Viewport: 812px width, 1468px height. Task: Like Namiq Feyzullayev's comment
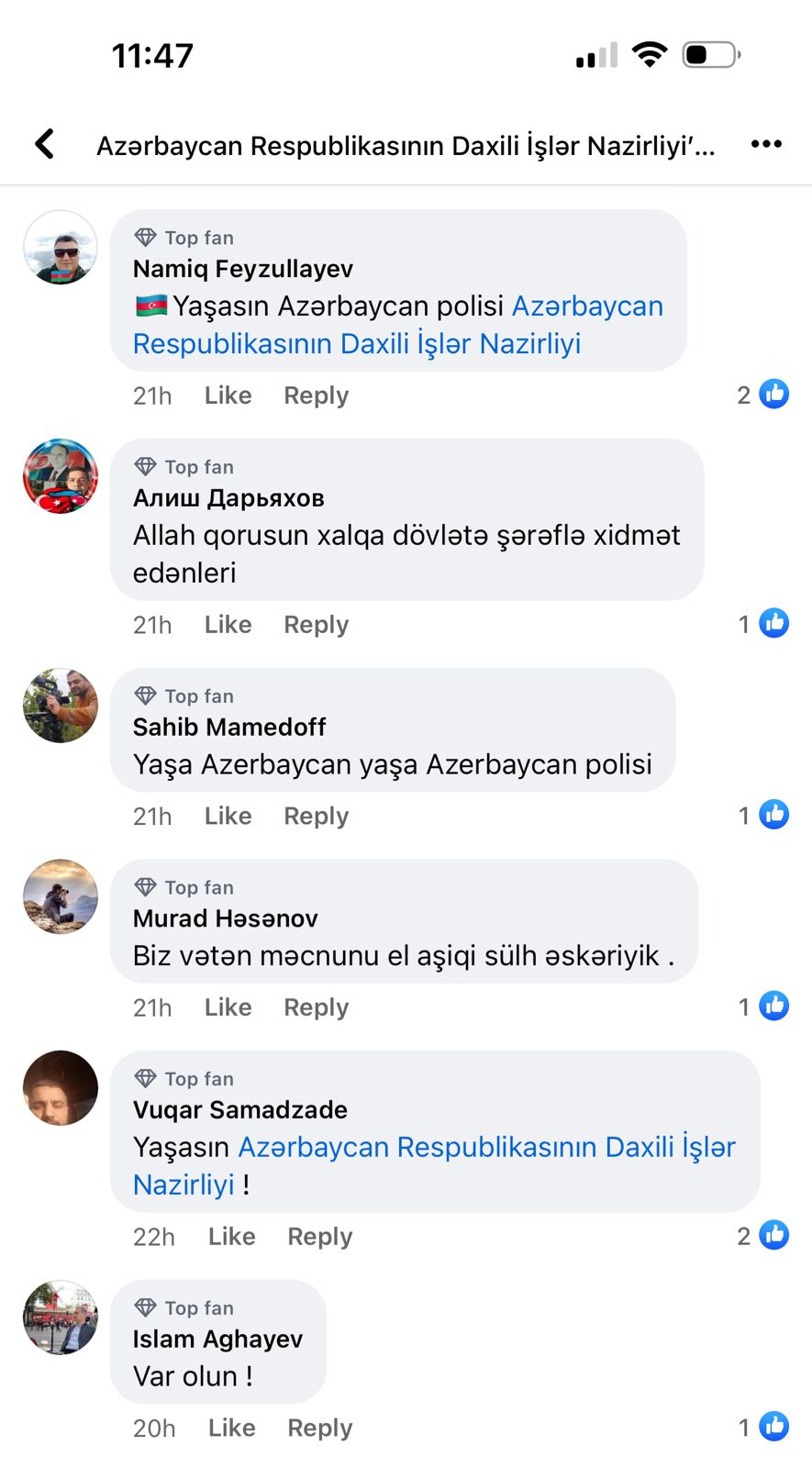pyautogui.click(x=228, y=395)
